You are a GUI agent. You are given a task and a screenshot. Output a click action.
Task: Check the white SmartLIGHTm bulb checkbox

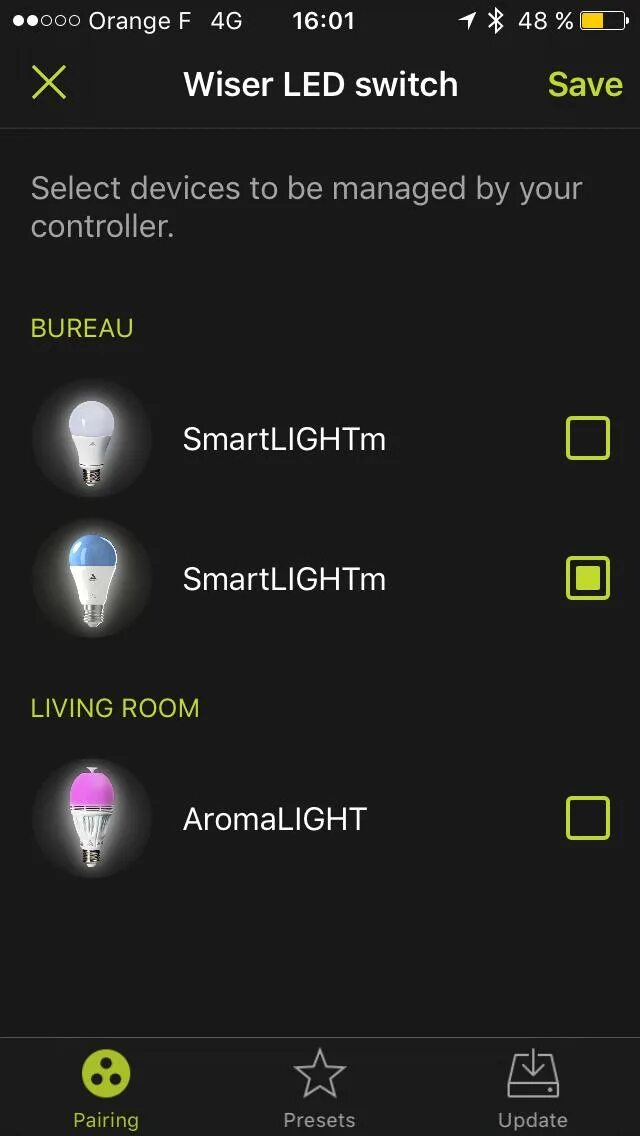coord(587,438)
